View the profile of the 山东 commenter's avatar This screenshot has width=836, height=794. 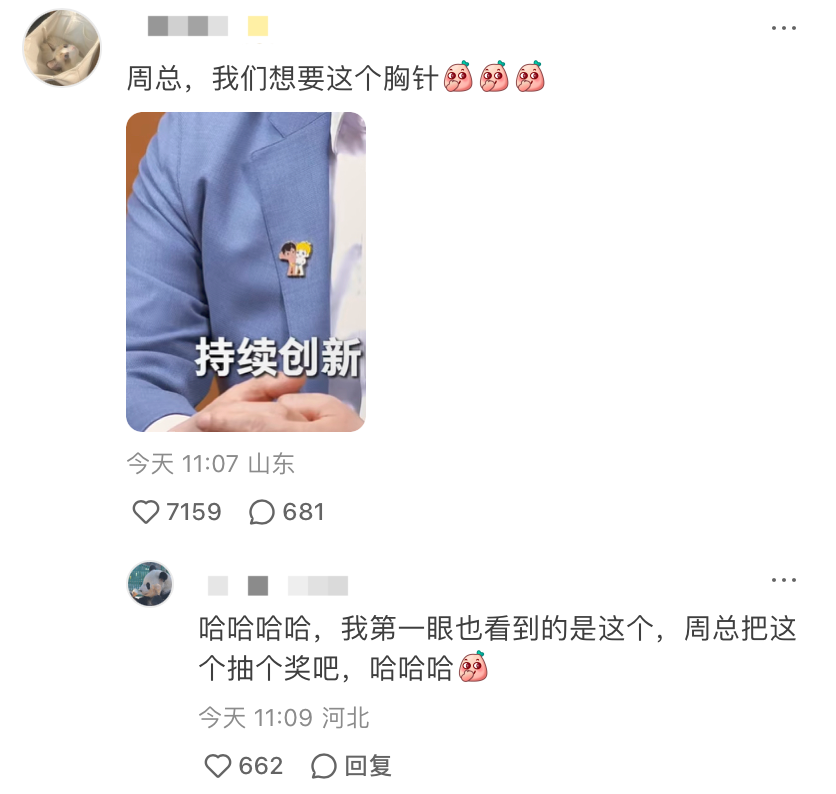point(61,48)
